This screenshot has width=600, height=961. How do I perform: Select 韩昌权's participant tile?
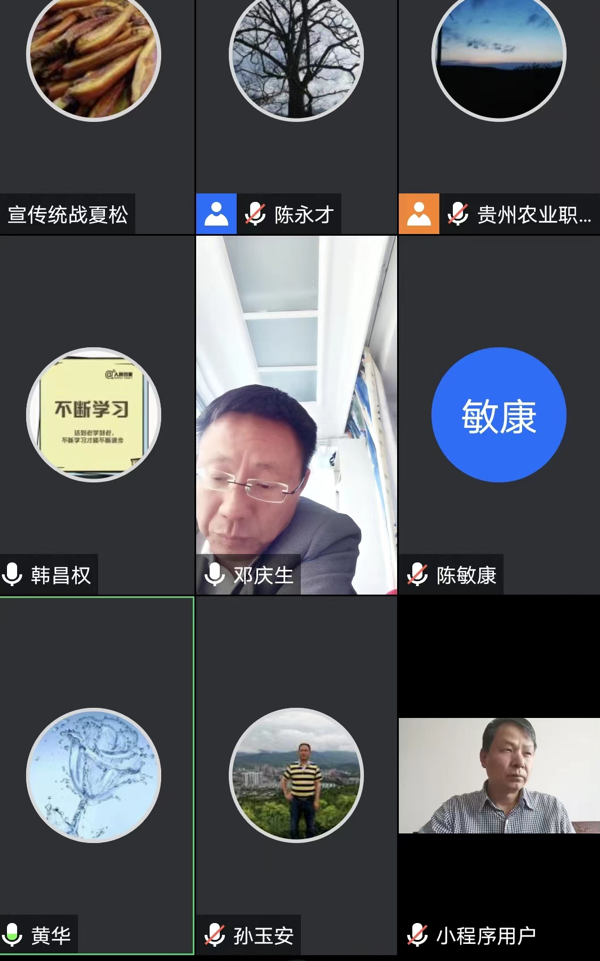pyautogui.click(x=96, y=415)
